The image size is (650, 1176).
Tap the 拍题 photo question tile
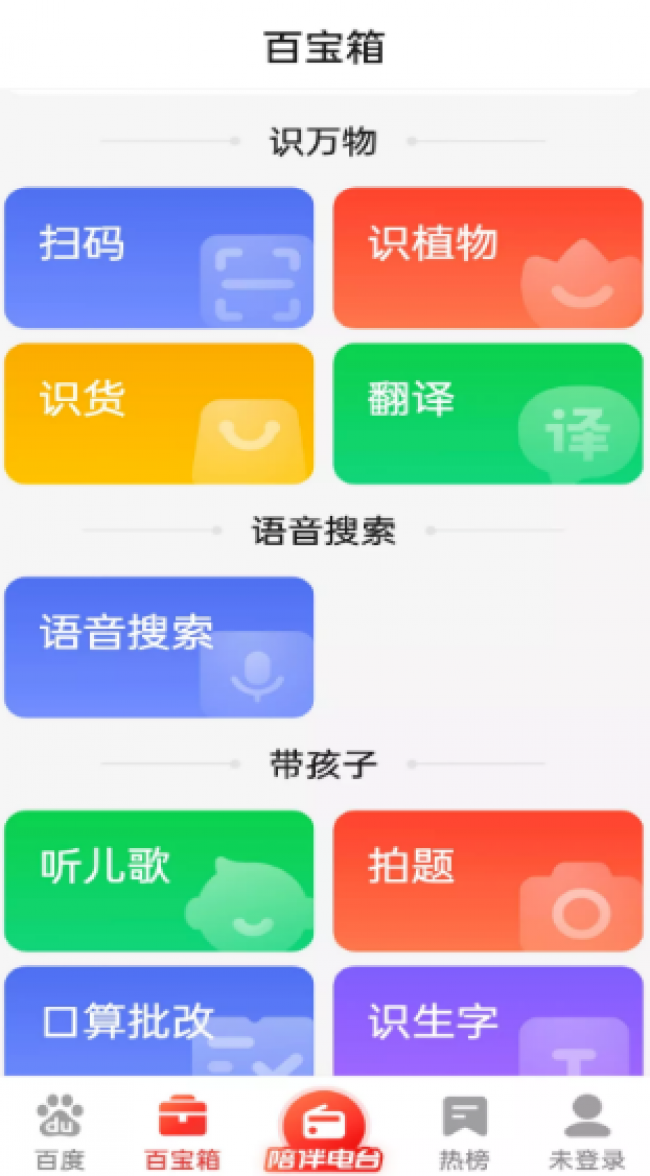tap(488, 880)
